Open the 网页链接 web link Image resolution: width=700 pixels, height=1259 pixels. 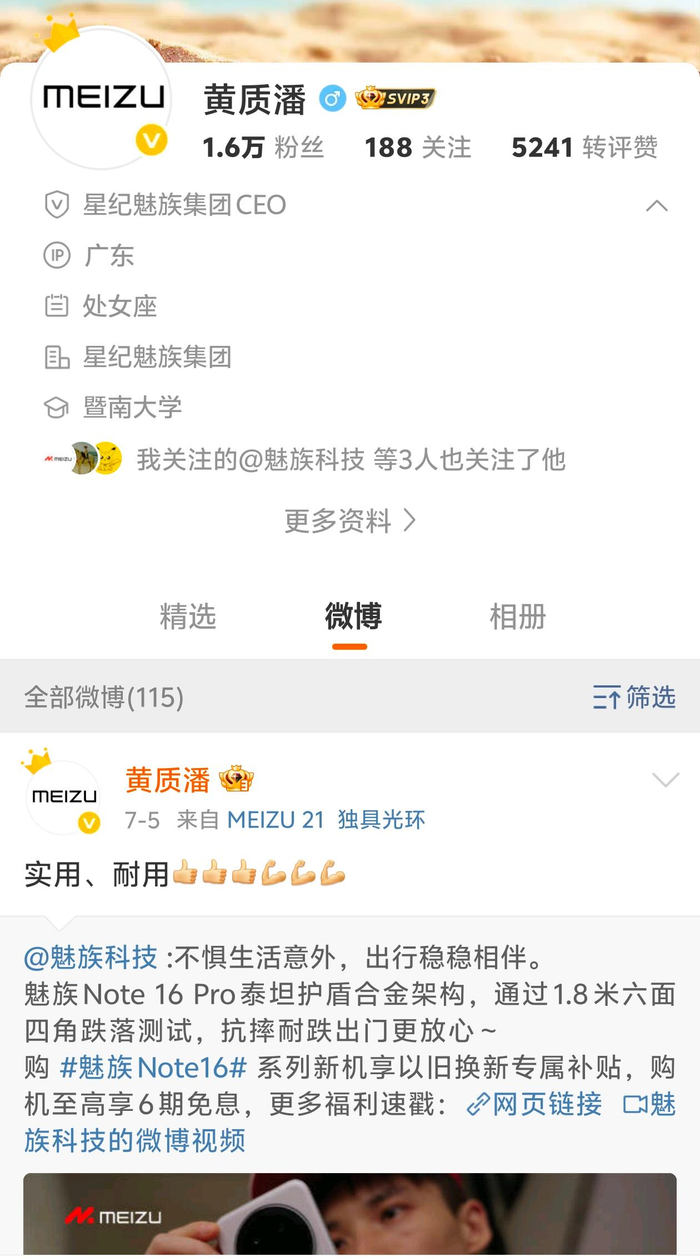pyautogui.click(x=535, y=1104)
